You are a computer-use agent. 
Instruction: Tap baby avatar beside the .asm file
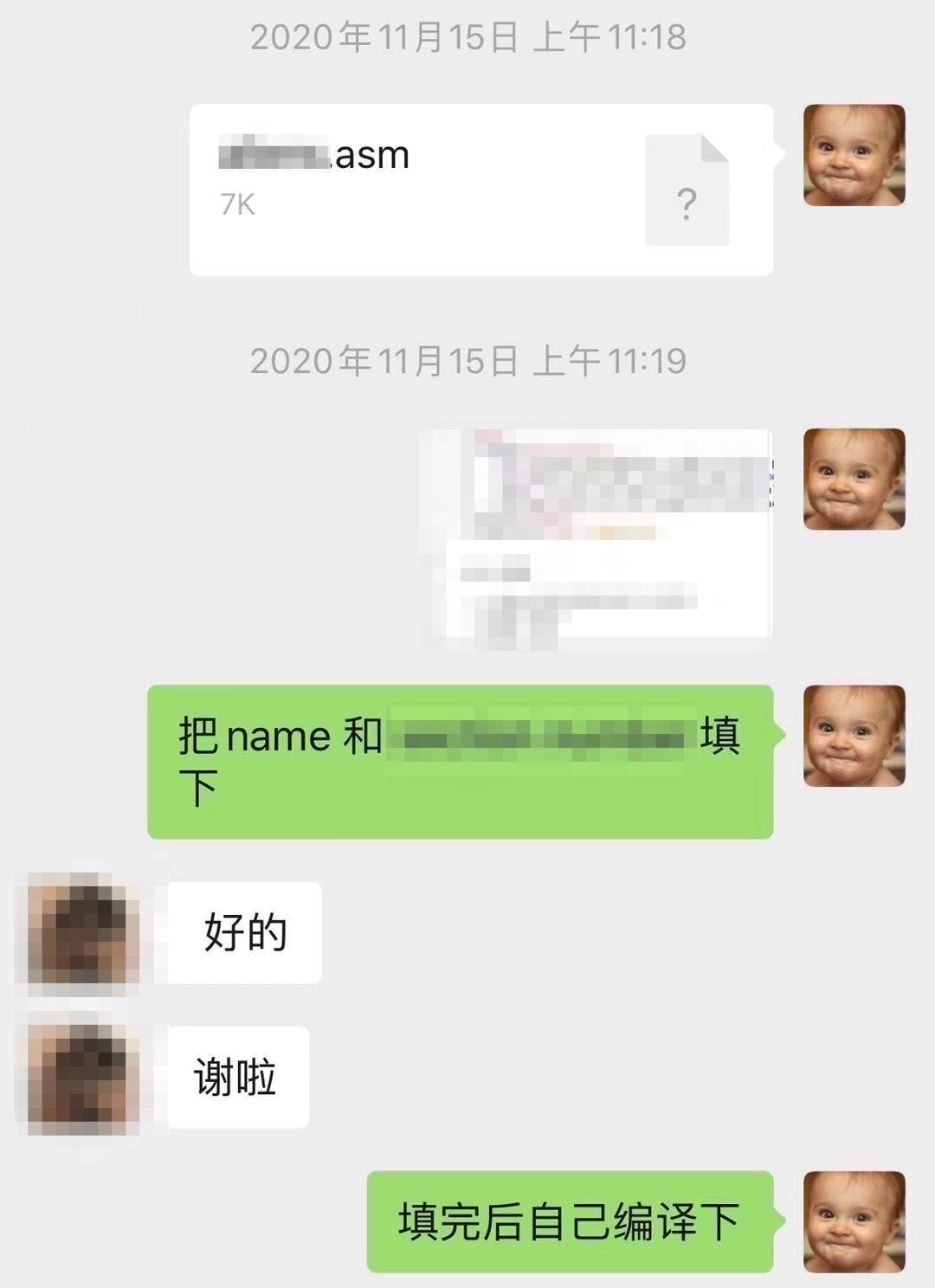tap(854, 156)
